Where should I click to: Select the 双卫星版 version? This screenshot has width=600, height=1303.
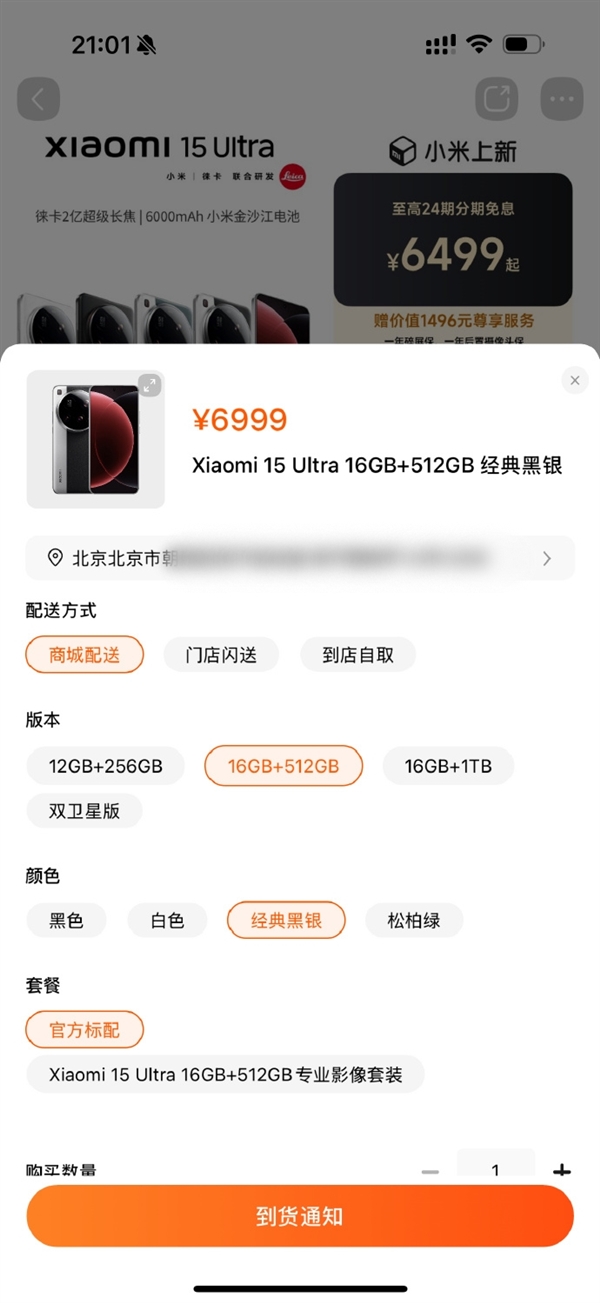pos(85,811)
